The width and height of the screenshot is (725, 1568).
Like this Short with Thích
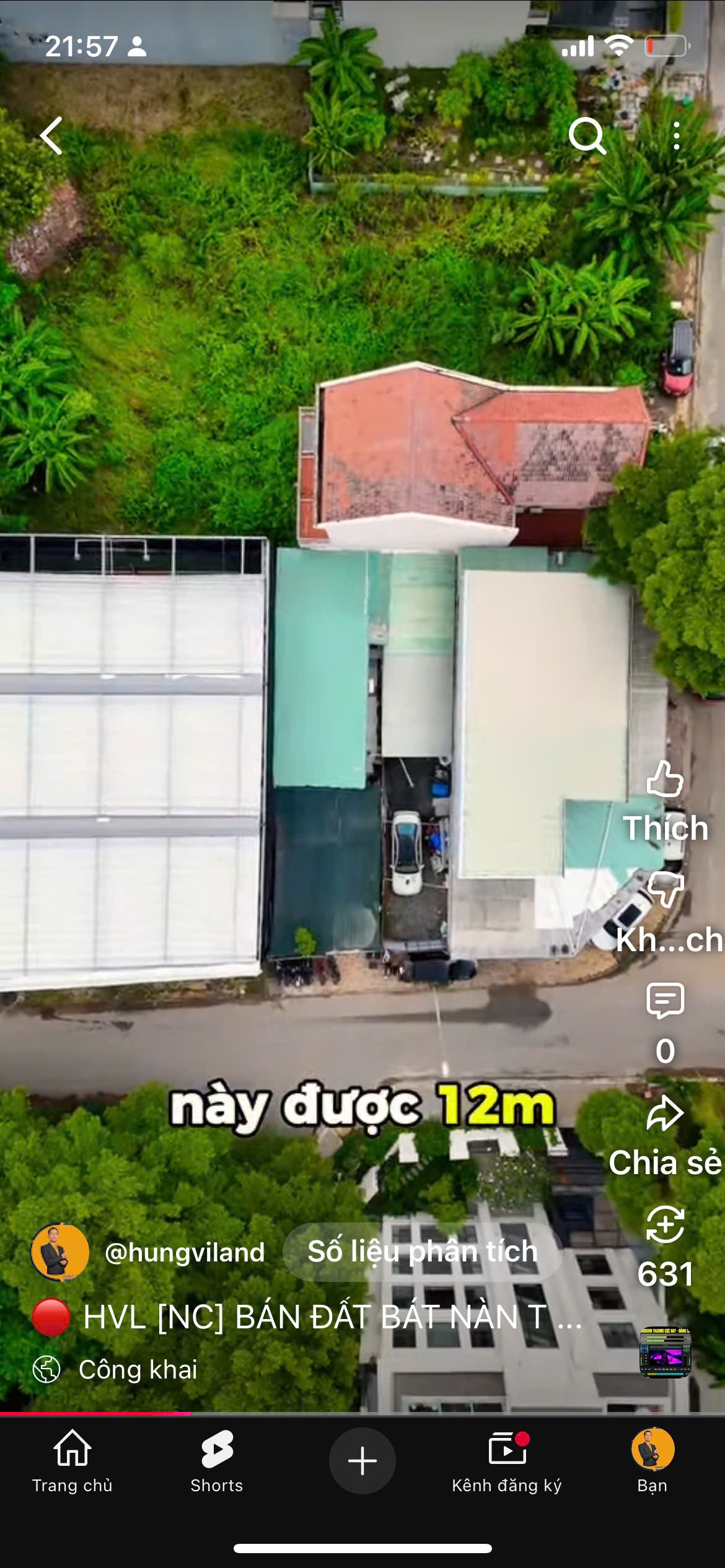tap(665, 780)
